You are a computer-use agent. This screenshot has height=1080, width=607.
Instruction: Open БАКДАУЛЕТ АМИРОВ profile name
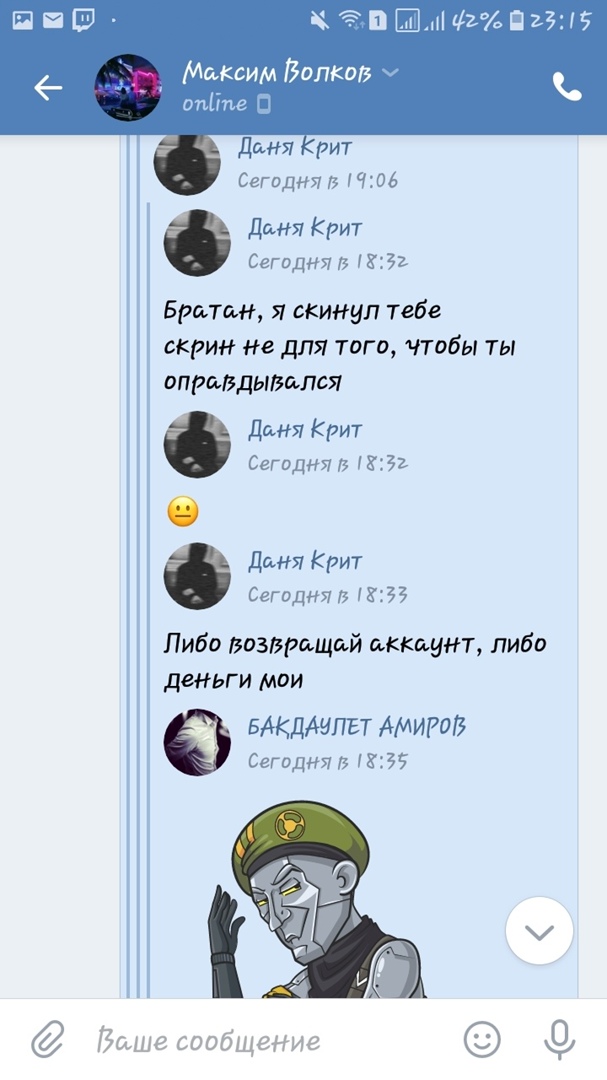click(356, 727)
